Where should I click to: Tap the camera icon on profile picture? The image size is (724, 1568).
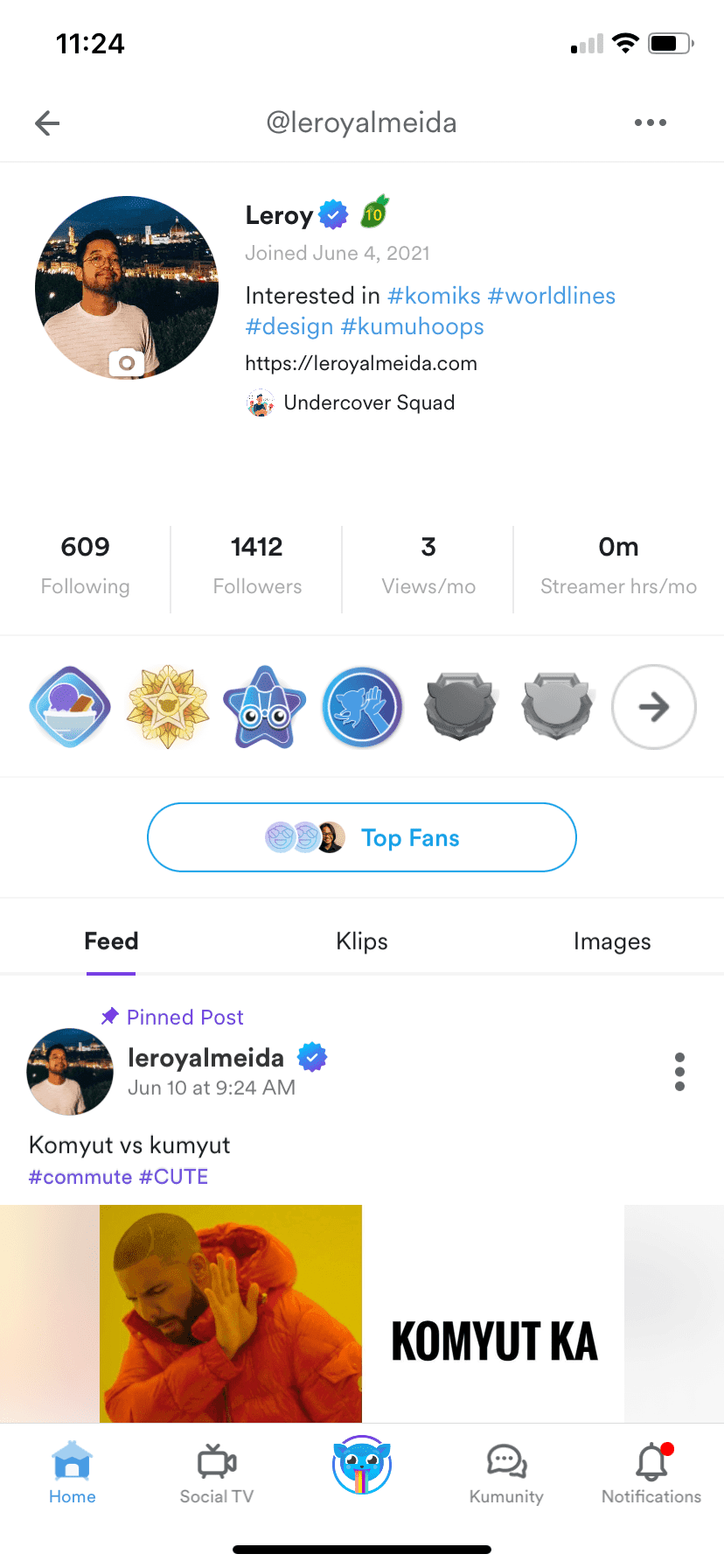pyautogui.click(x=125, y=360)
